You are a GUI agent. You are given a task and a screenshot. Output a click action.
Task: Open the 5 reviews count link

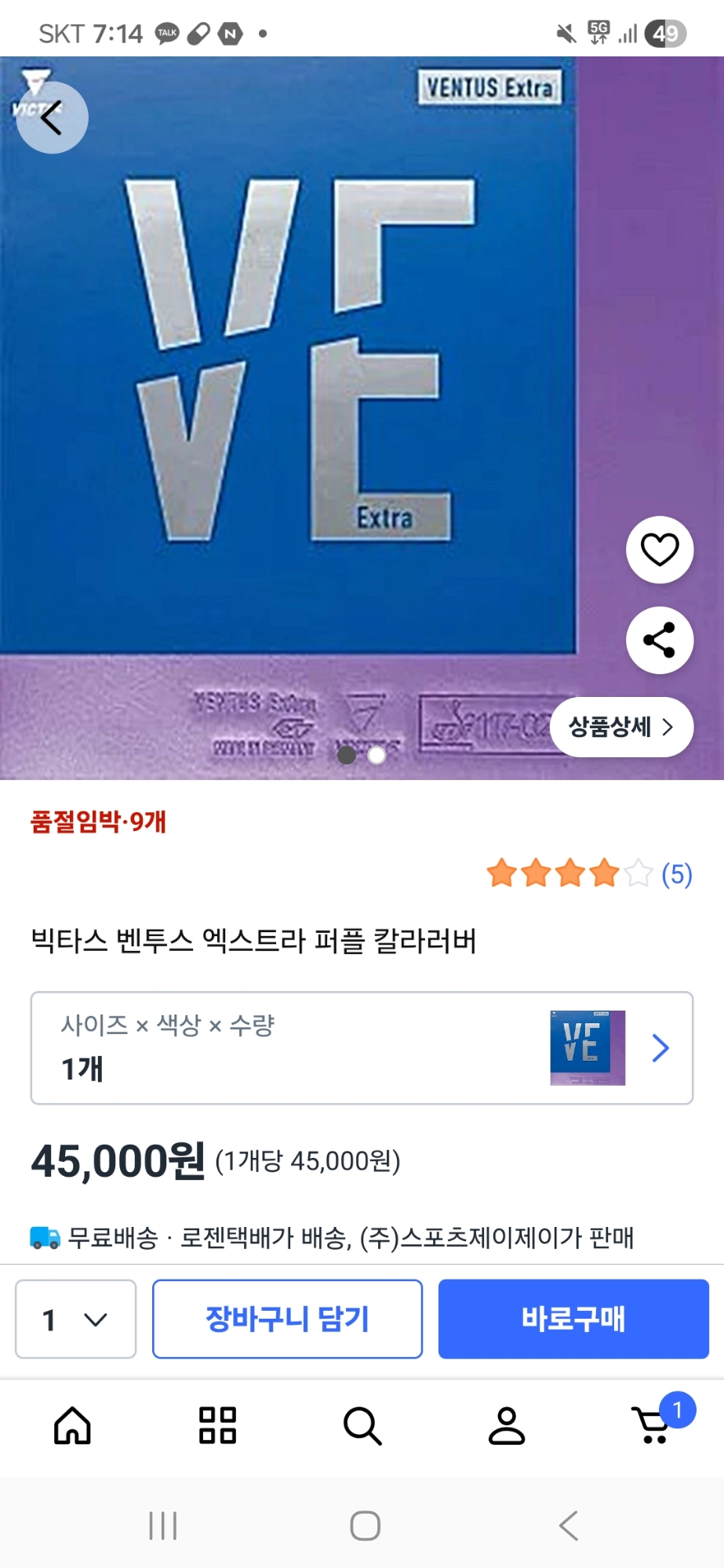(676, 873)
